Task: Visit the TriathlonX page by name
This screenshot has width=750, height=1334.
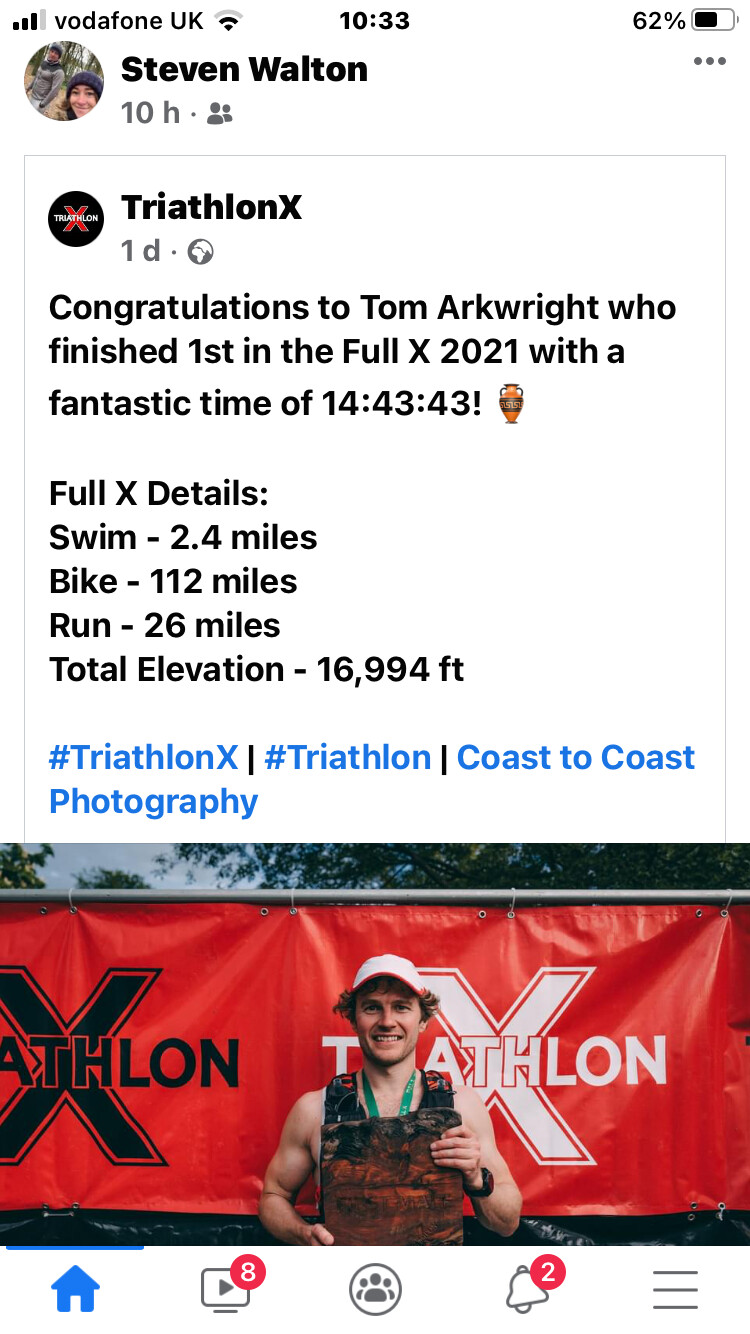Action: pos(211,207)
